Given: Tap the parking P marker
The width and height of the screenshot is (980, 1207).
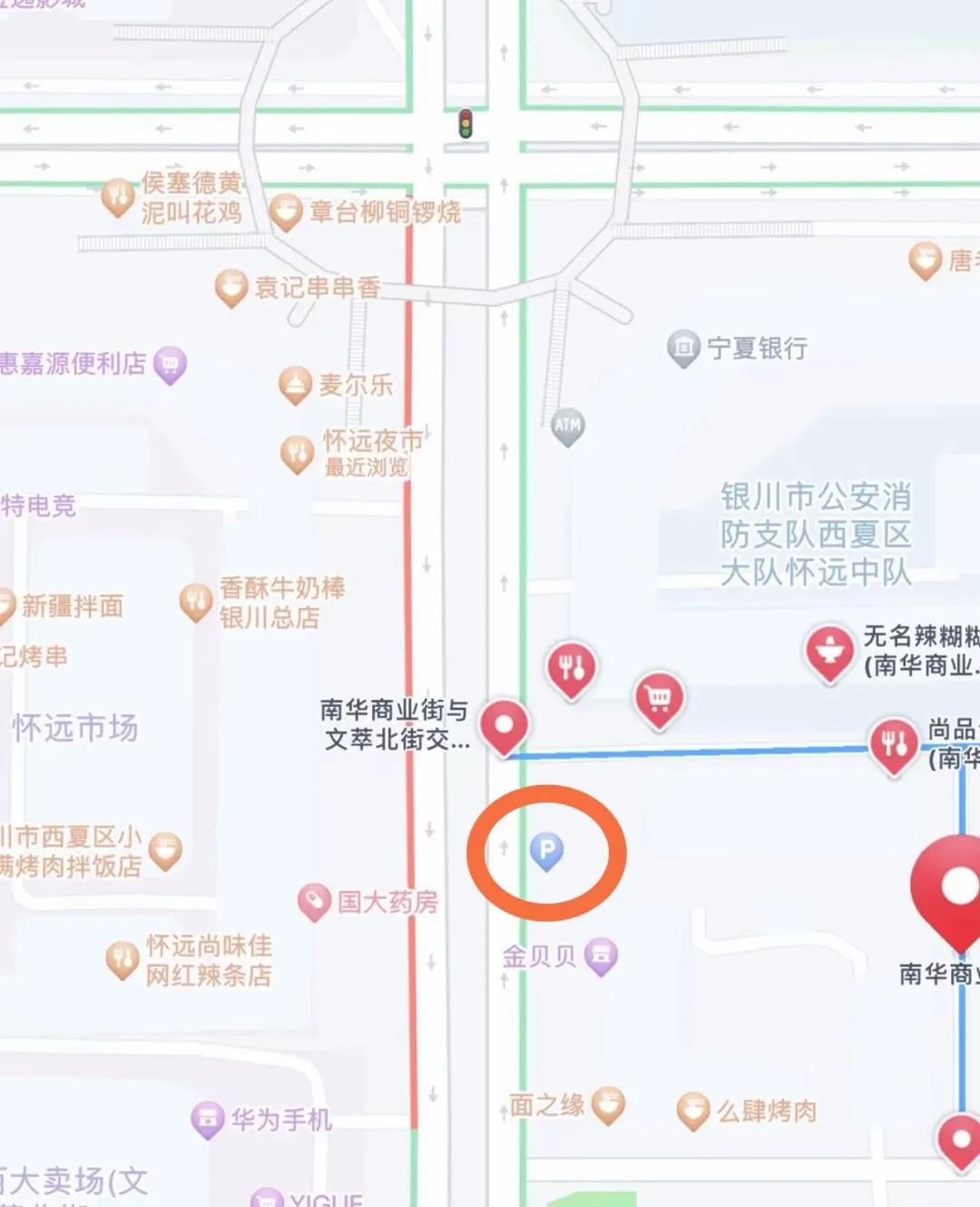Looking at the screenshot, I should (546, 851).
